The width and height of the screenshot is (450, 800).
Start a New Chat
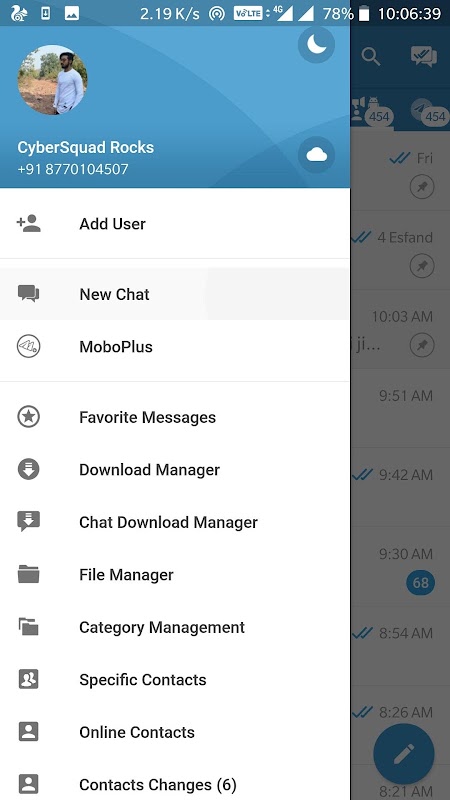tap(175, 294)
